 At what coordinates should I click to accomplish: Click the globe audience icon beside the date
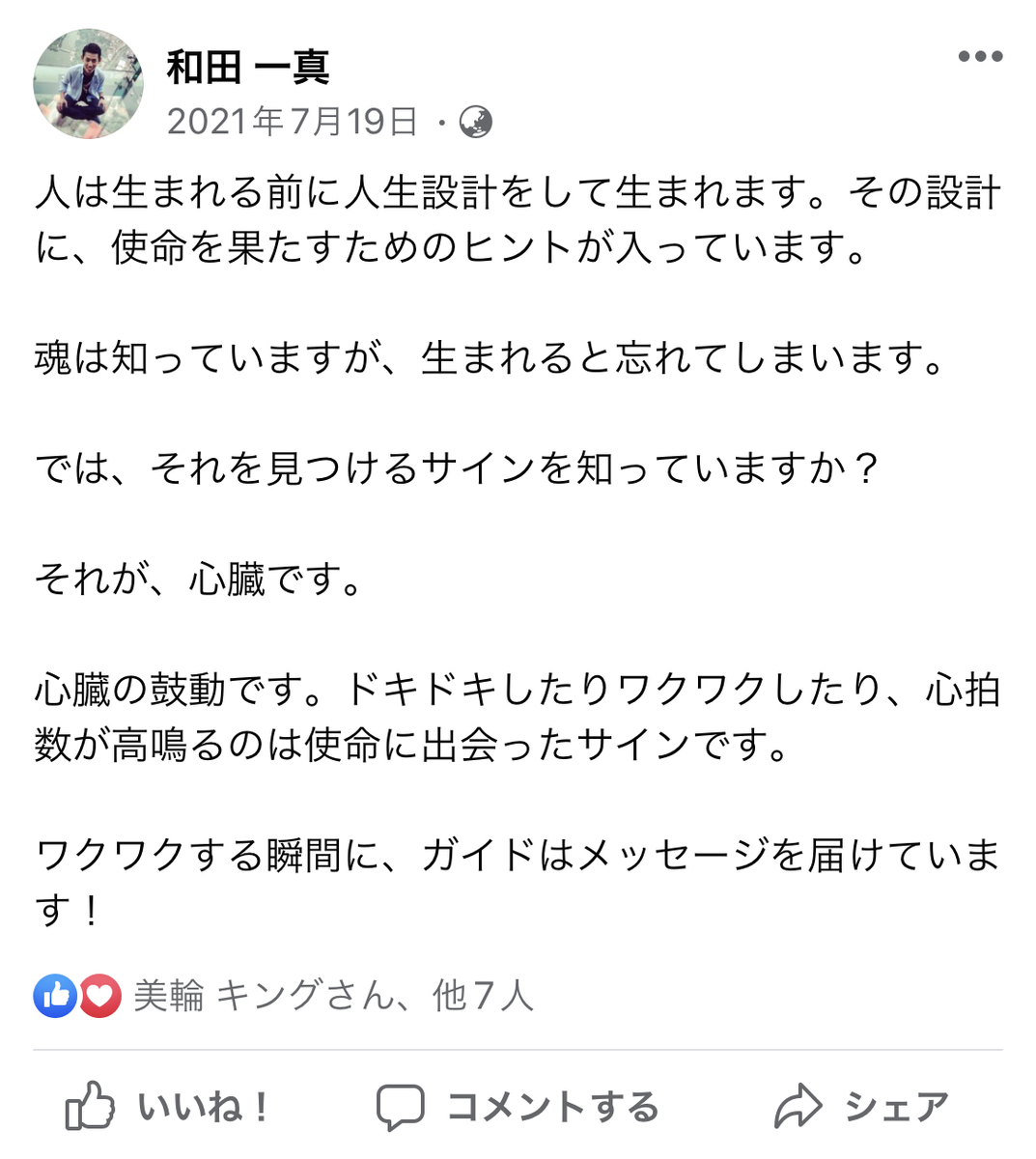click(475, 123)
